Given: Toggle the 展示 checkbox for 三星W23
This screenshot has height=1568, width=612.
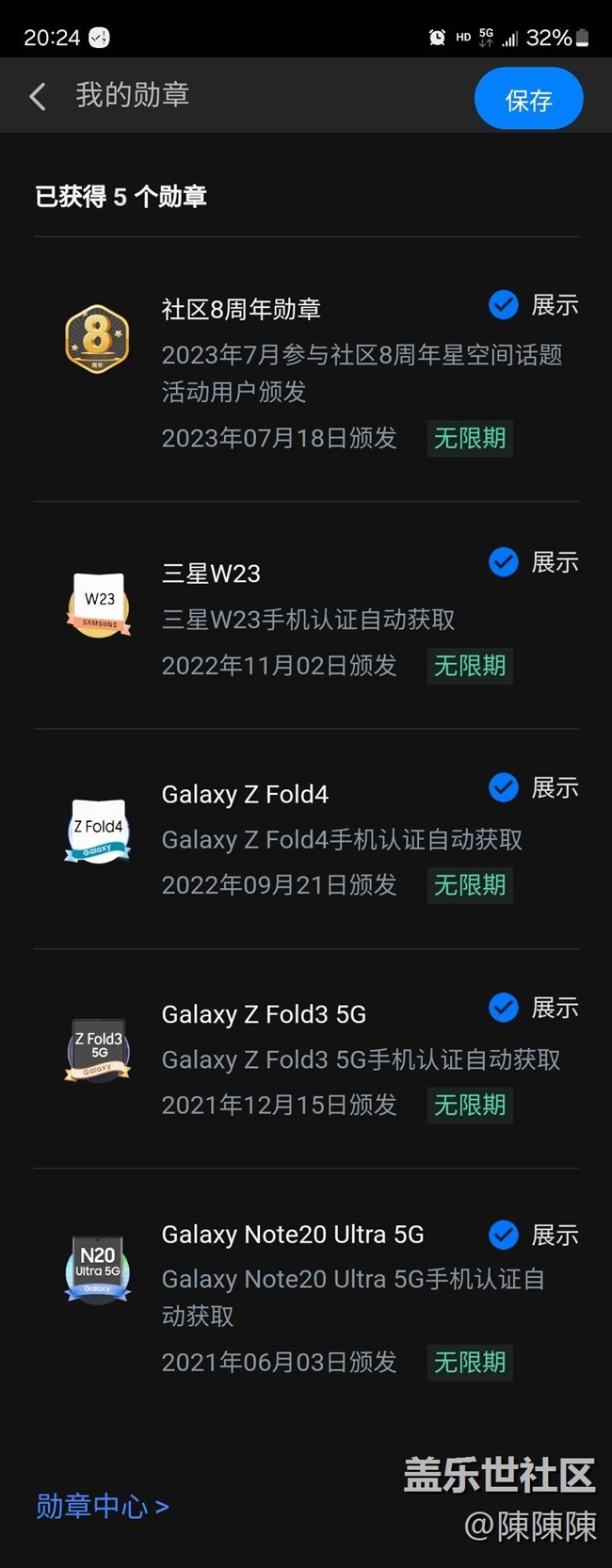Looking at the screenshot, I should tap(504, 562).
